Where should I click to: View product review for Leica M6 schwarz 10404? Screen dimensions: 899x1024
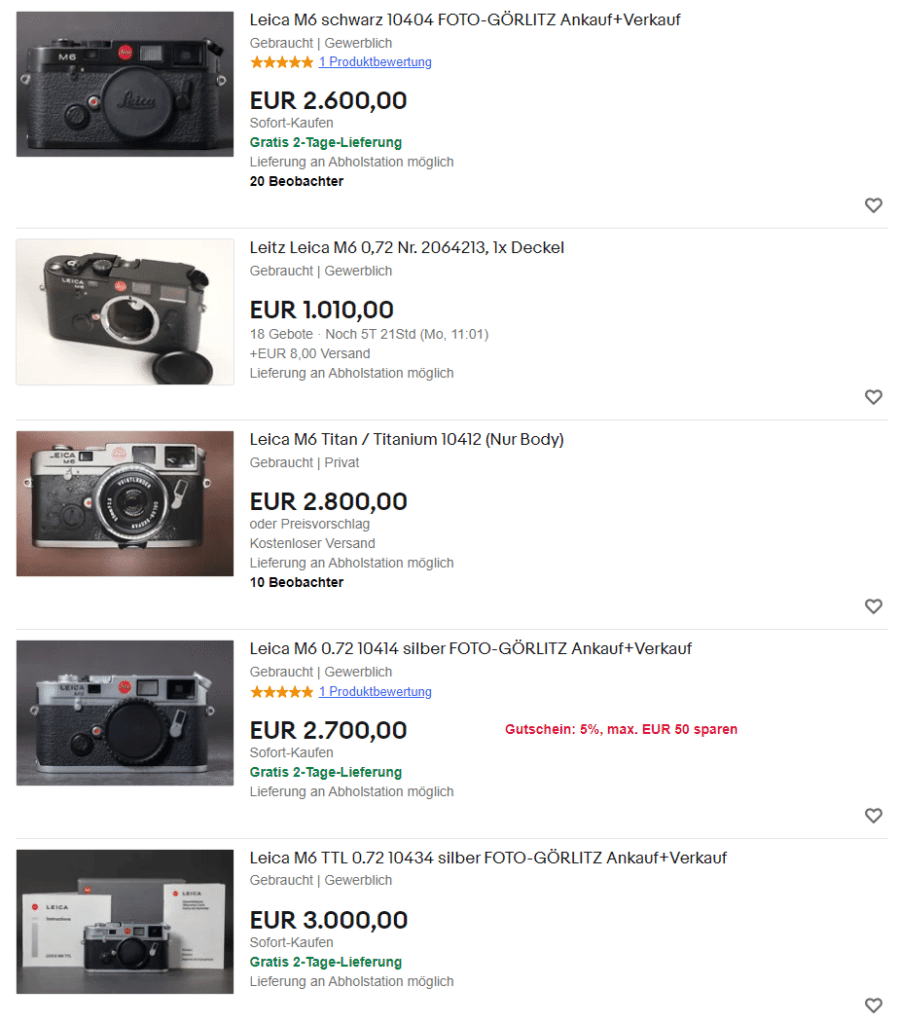(x=375, y=62)
